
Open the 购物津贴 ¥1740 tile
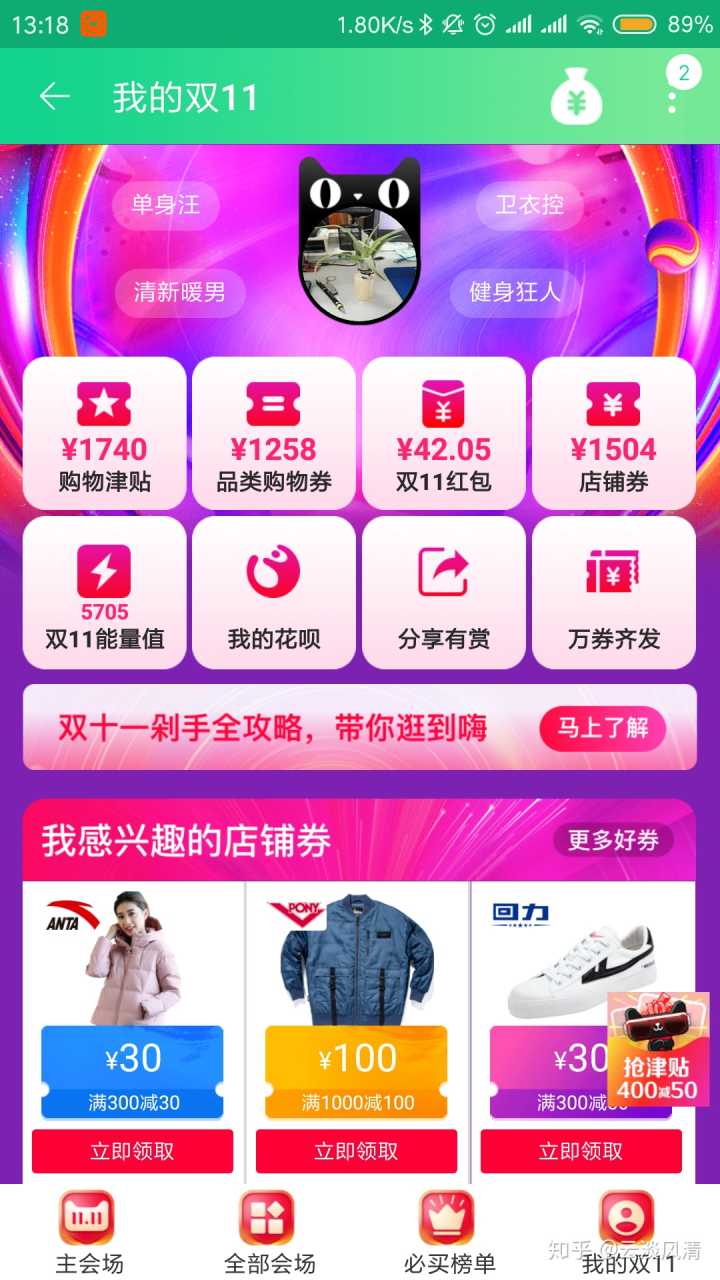pyautogui.click(x=104, y=434)
